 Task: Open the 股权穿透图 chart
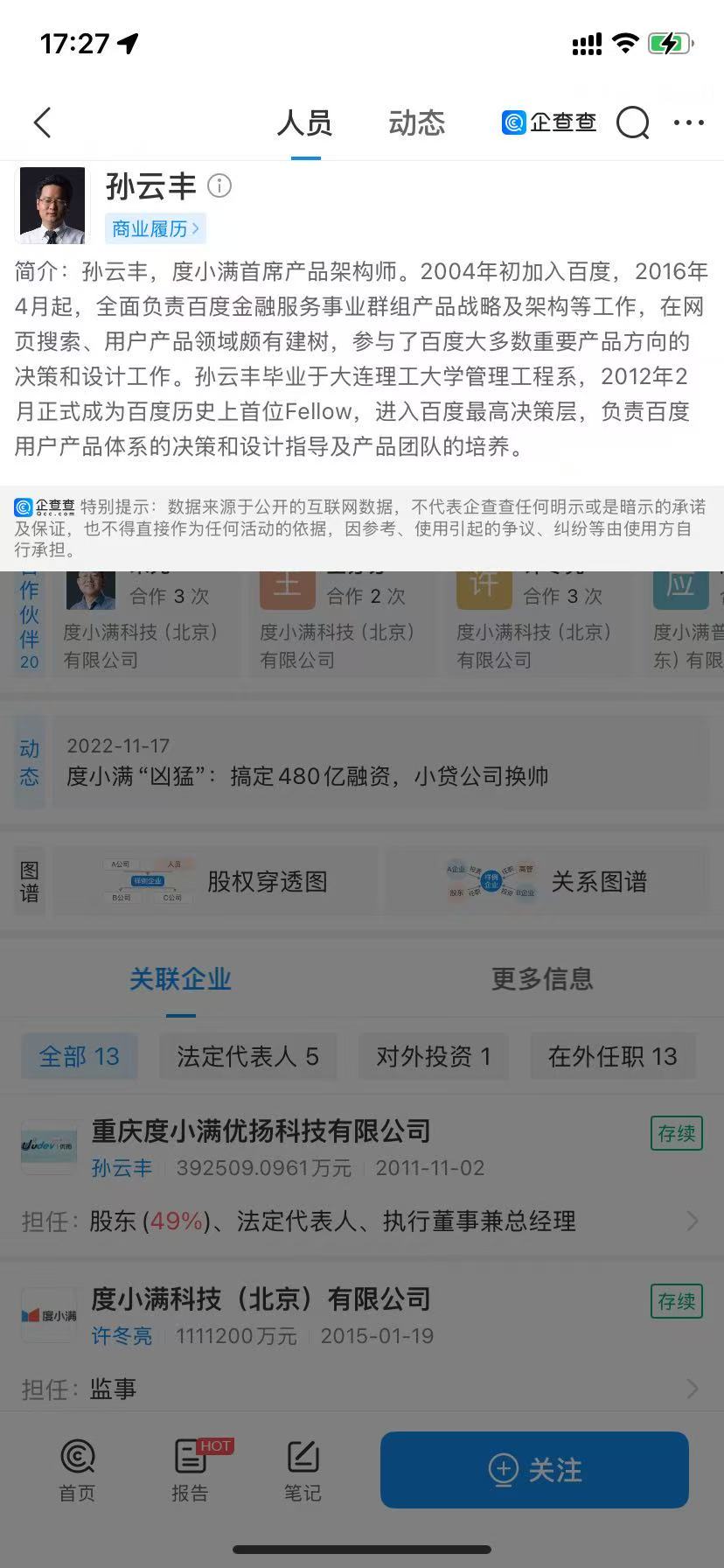(216, 882)
